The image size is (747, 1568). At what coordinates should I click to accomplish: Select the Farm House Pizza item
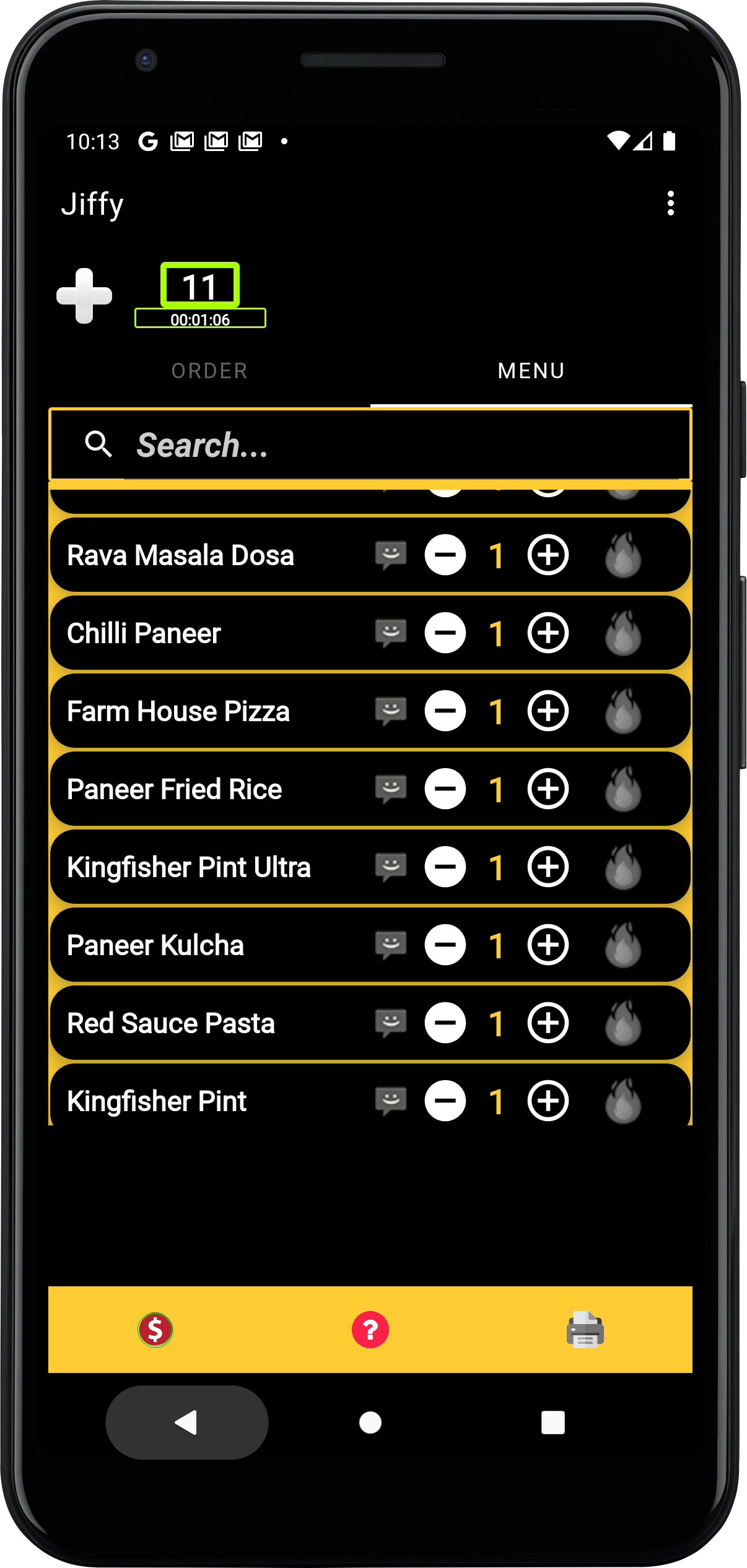point(178,711)
